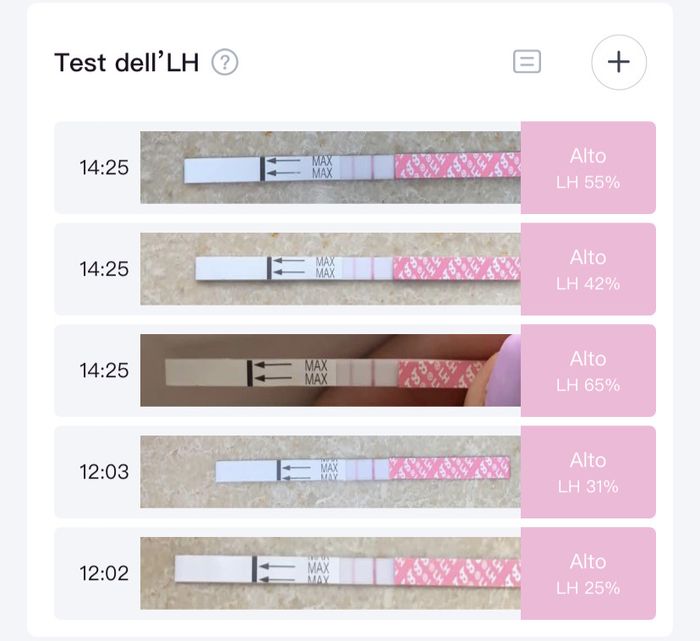
Task: Open the LH test list view icon
Action: click(x=527, y=62)
